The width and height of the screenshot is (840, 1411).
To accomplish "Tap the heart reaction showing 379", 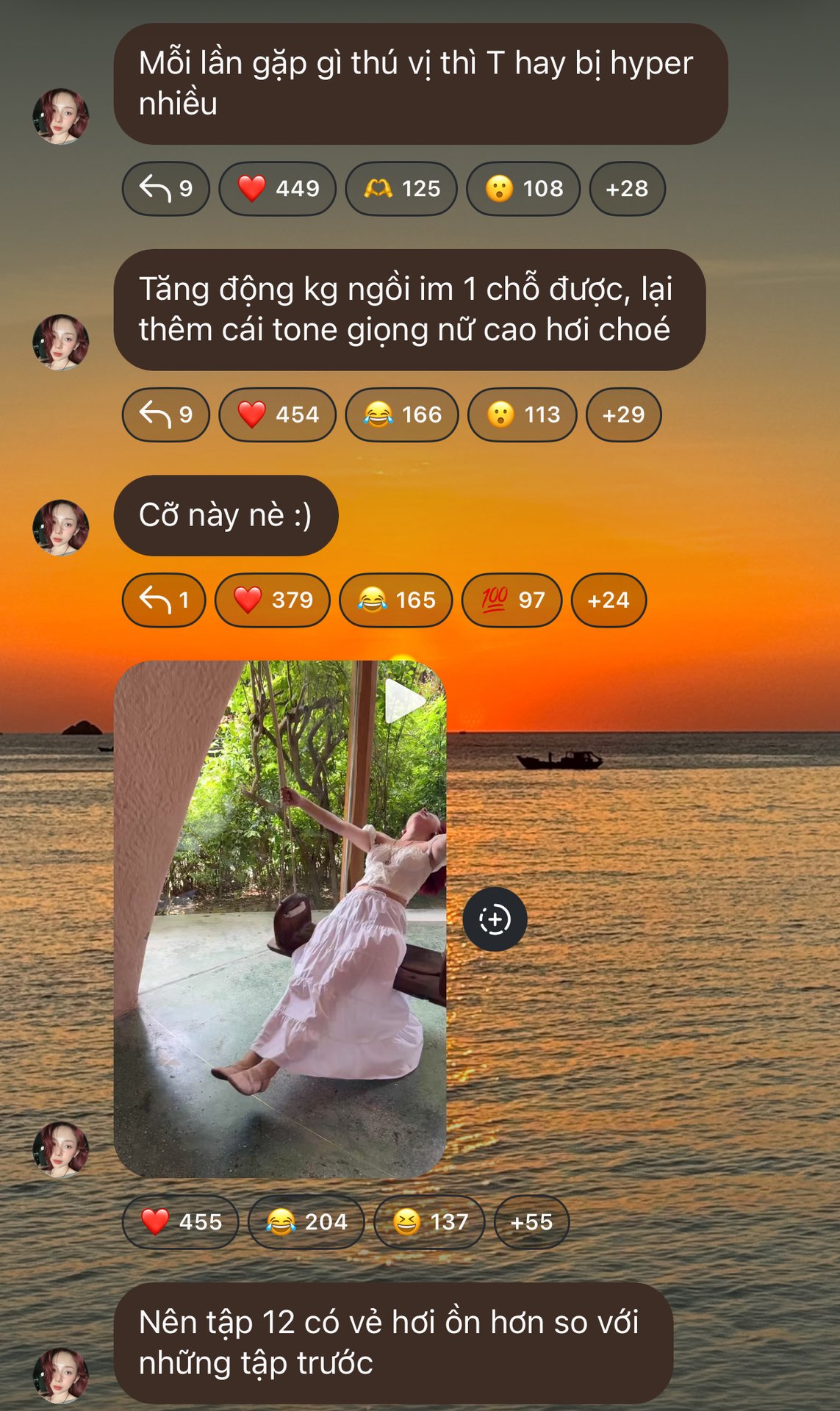I will click(x=273, y=600).
